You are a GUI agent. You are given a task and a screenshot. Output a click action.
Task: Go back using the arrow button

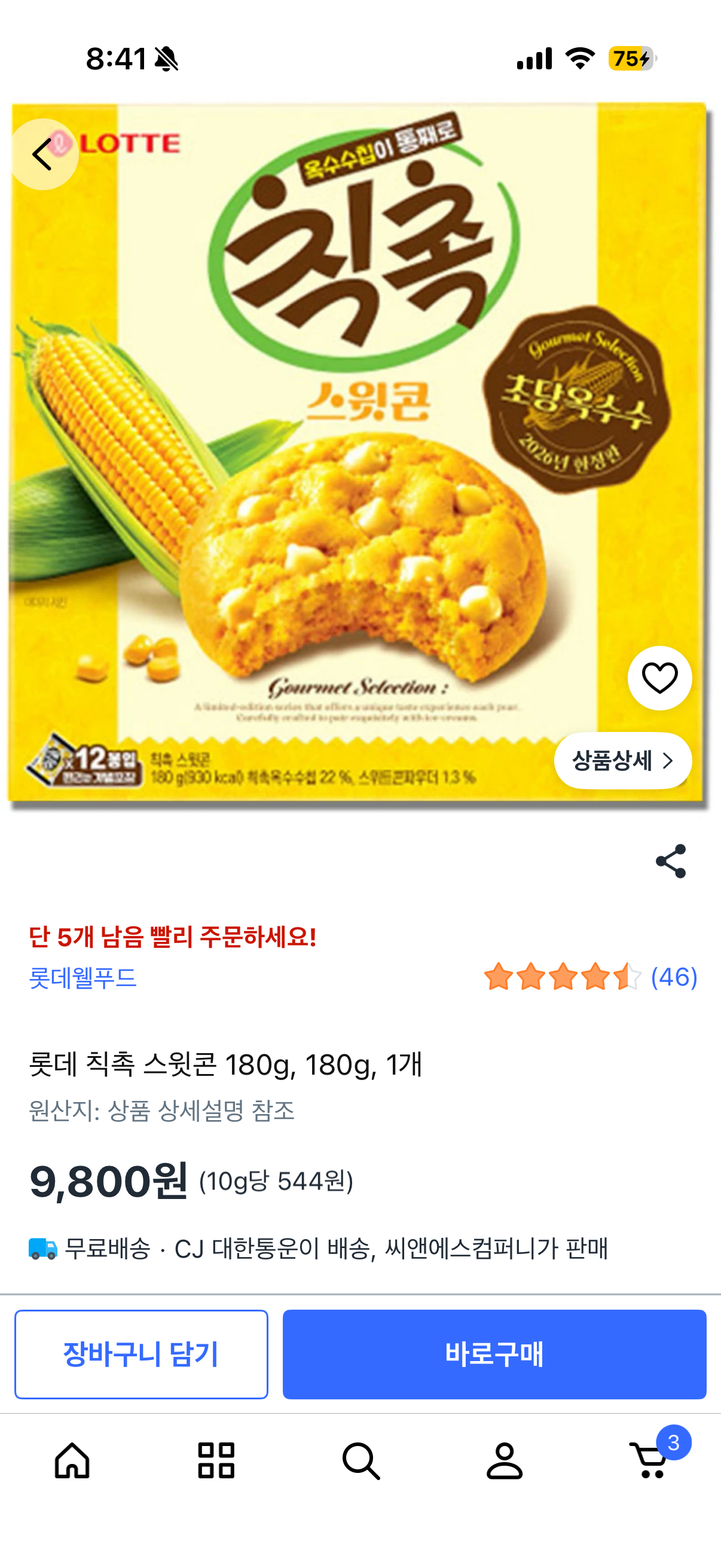coord(42,154)
